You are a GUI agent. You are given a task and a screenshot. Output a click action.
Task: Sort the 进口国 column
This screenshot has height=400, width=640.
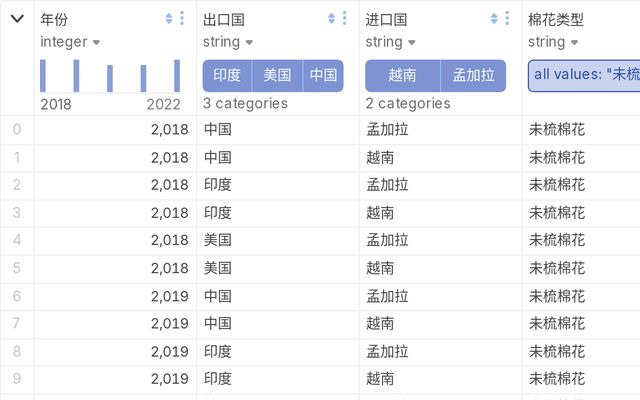click(x=494, y=19)
